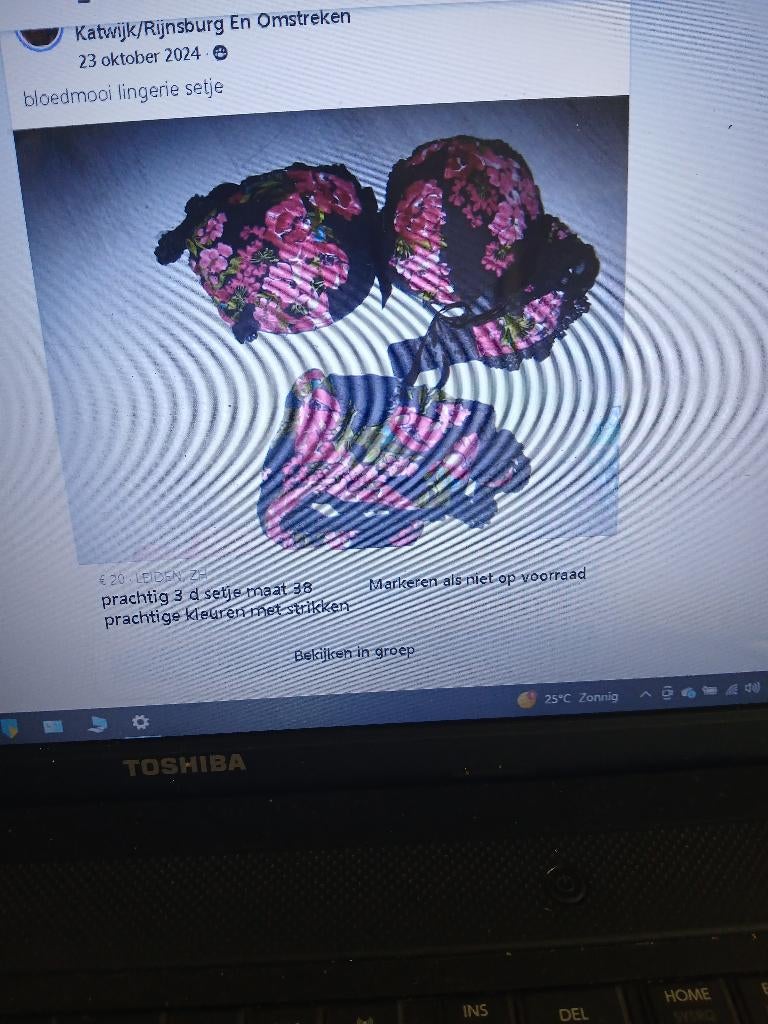
Task: Expand hidden icons with the tray chevron
Action: 645,693
